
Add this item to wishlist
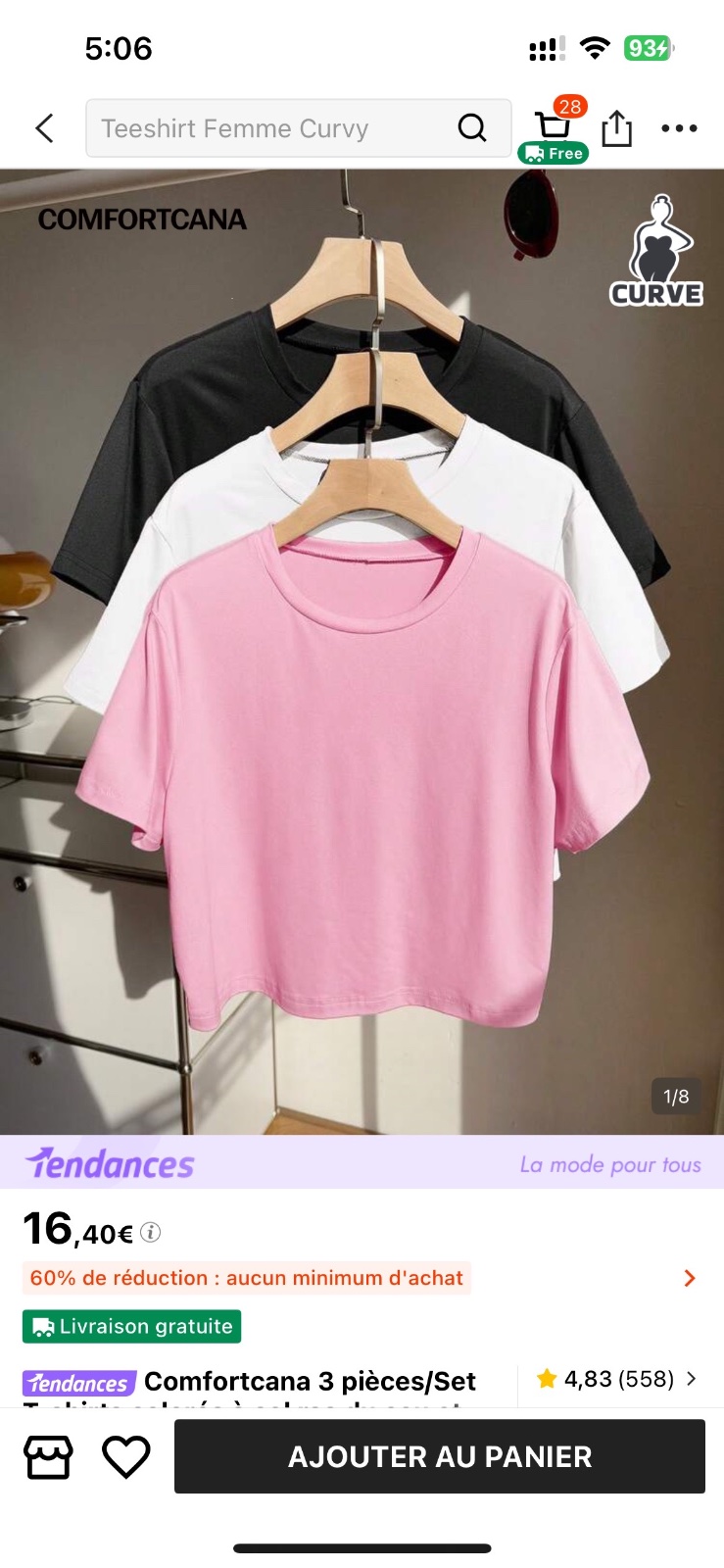tap(126, 1457)
